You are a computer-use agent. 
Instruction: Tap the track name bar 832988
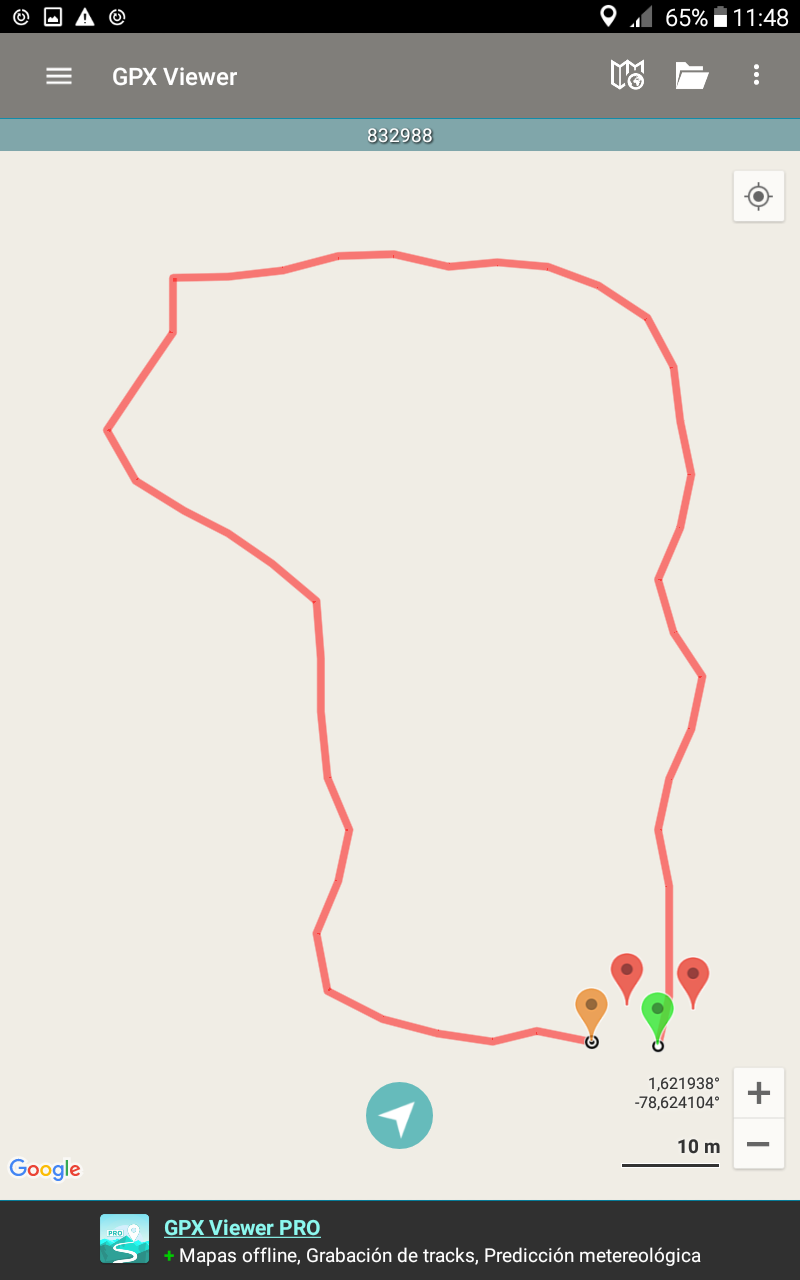pos(400,135)
